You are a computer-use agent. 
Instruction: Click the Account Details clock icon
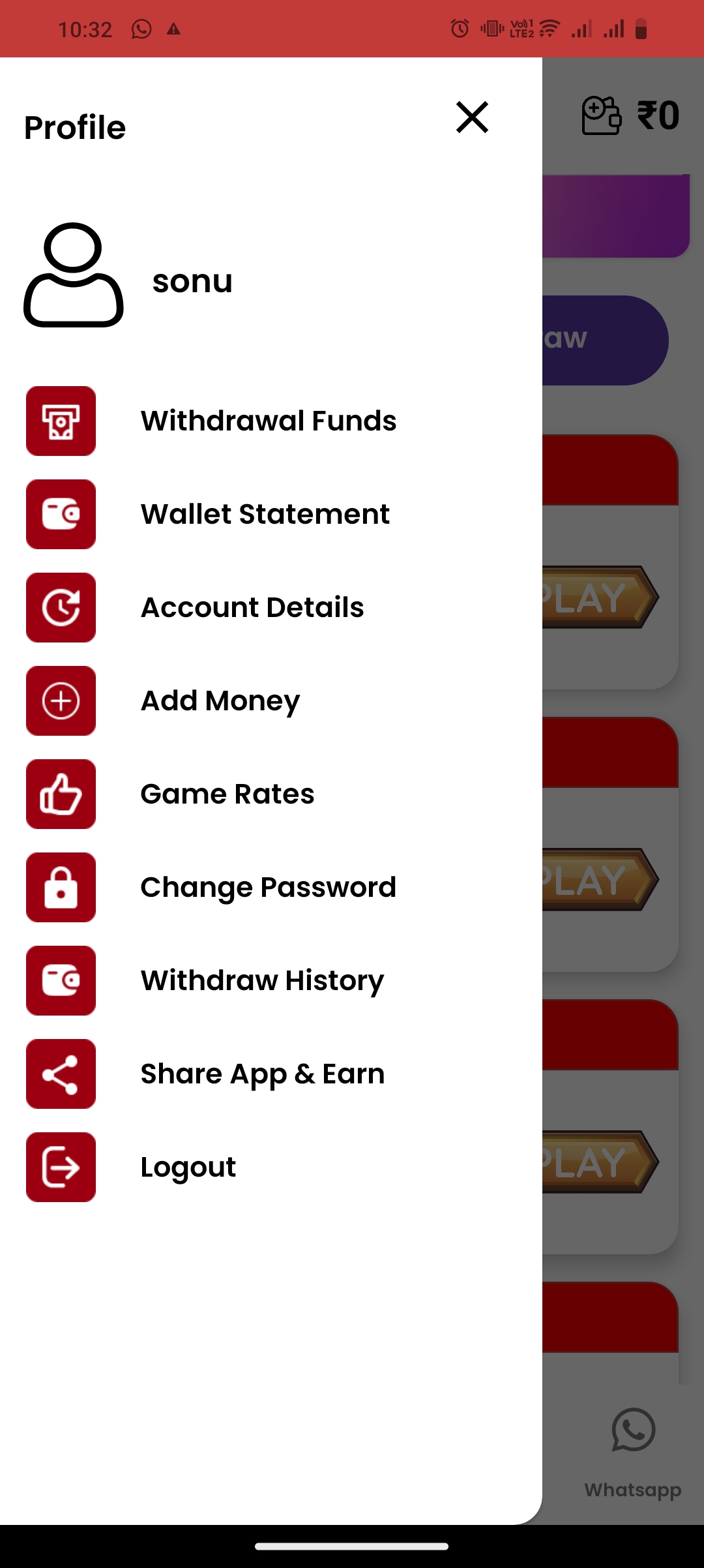point(61,608)
